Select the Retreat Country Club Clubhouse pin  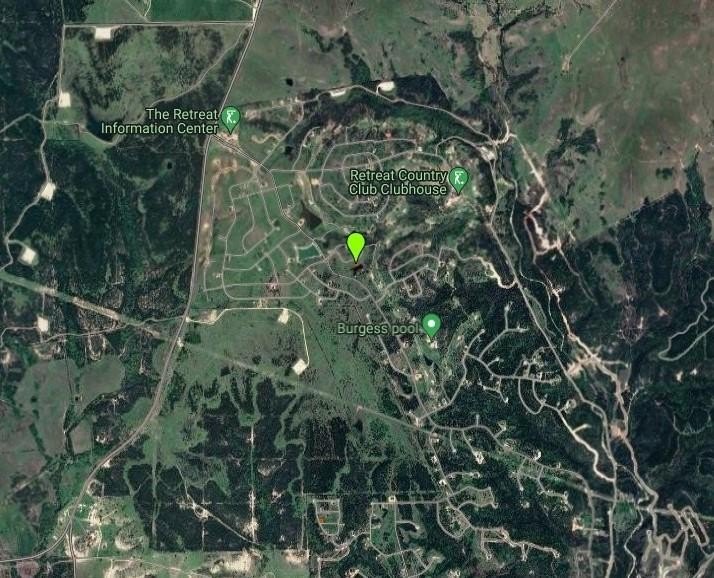(459, 179)
